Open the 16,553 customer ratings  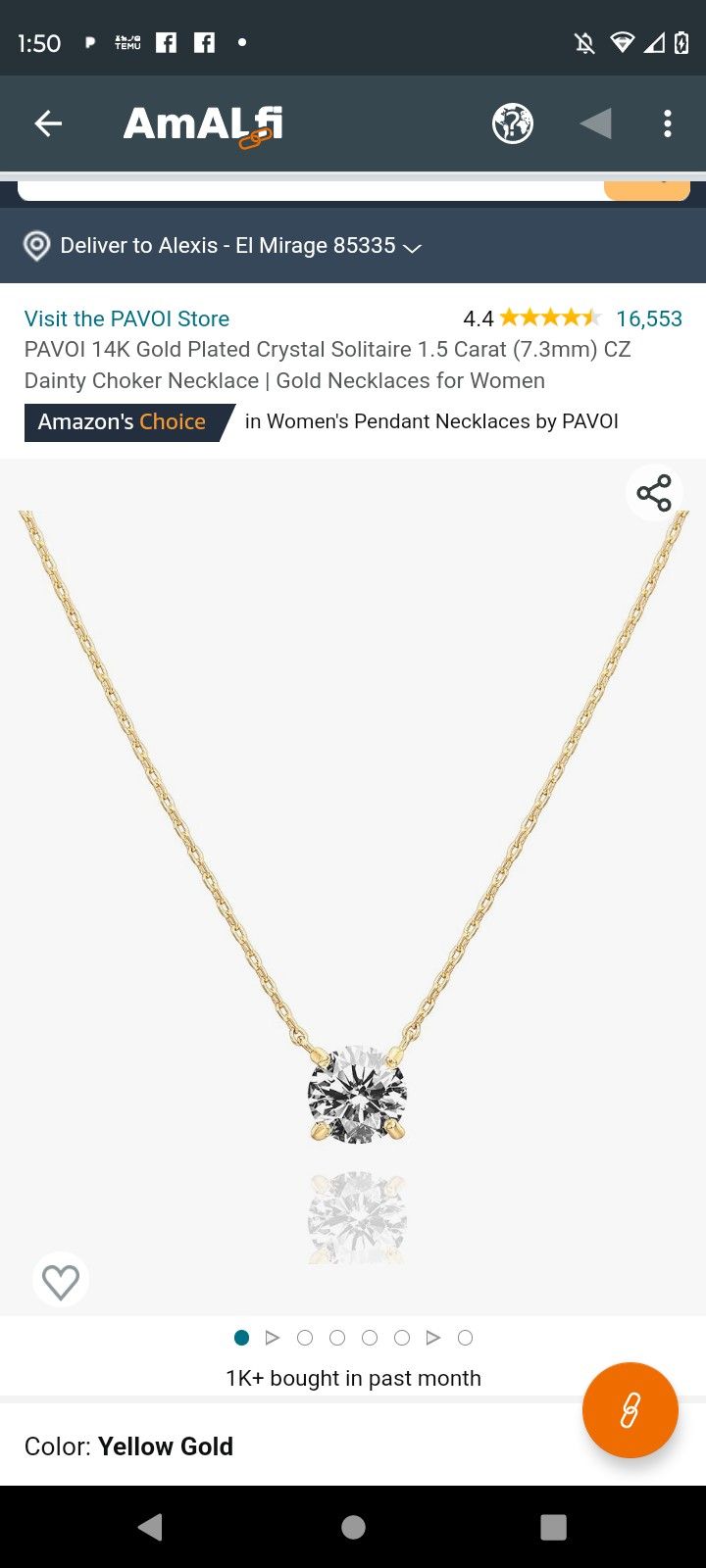(x=648, y=318)
